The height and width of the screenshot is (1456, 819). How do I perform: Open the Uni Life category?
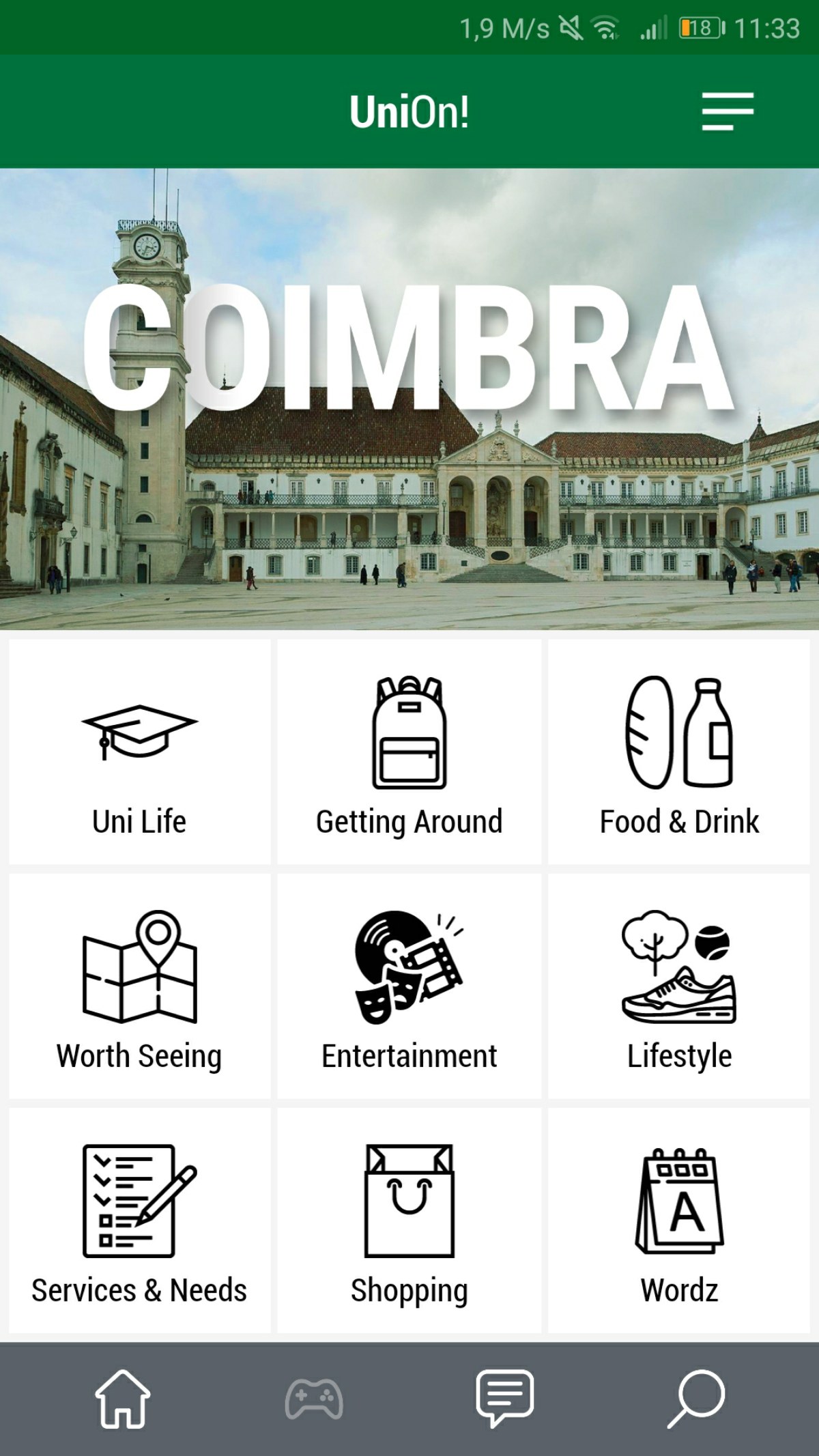(x=139, y=752)
